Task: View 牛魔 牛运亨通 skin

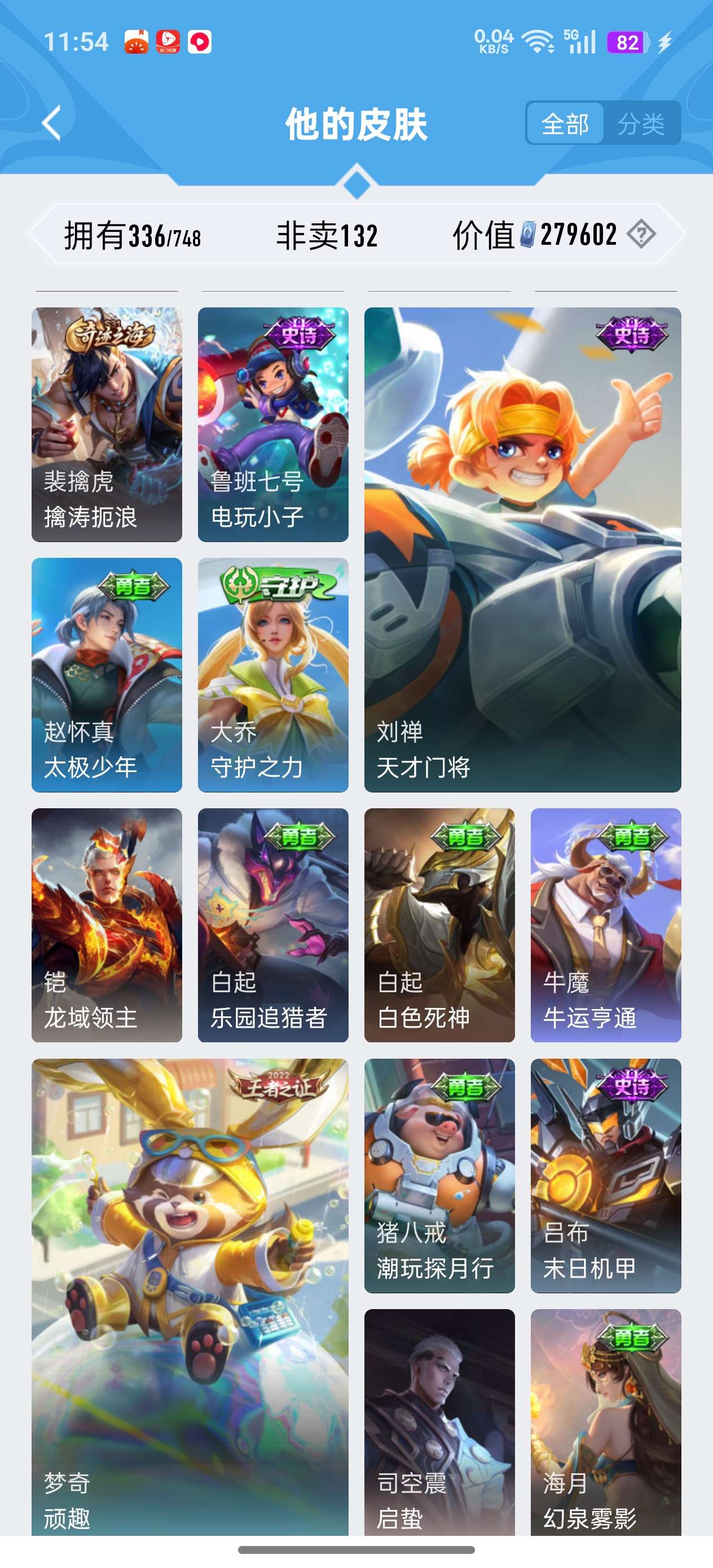Action: (605, 924)
